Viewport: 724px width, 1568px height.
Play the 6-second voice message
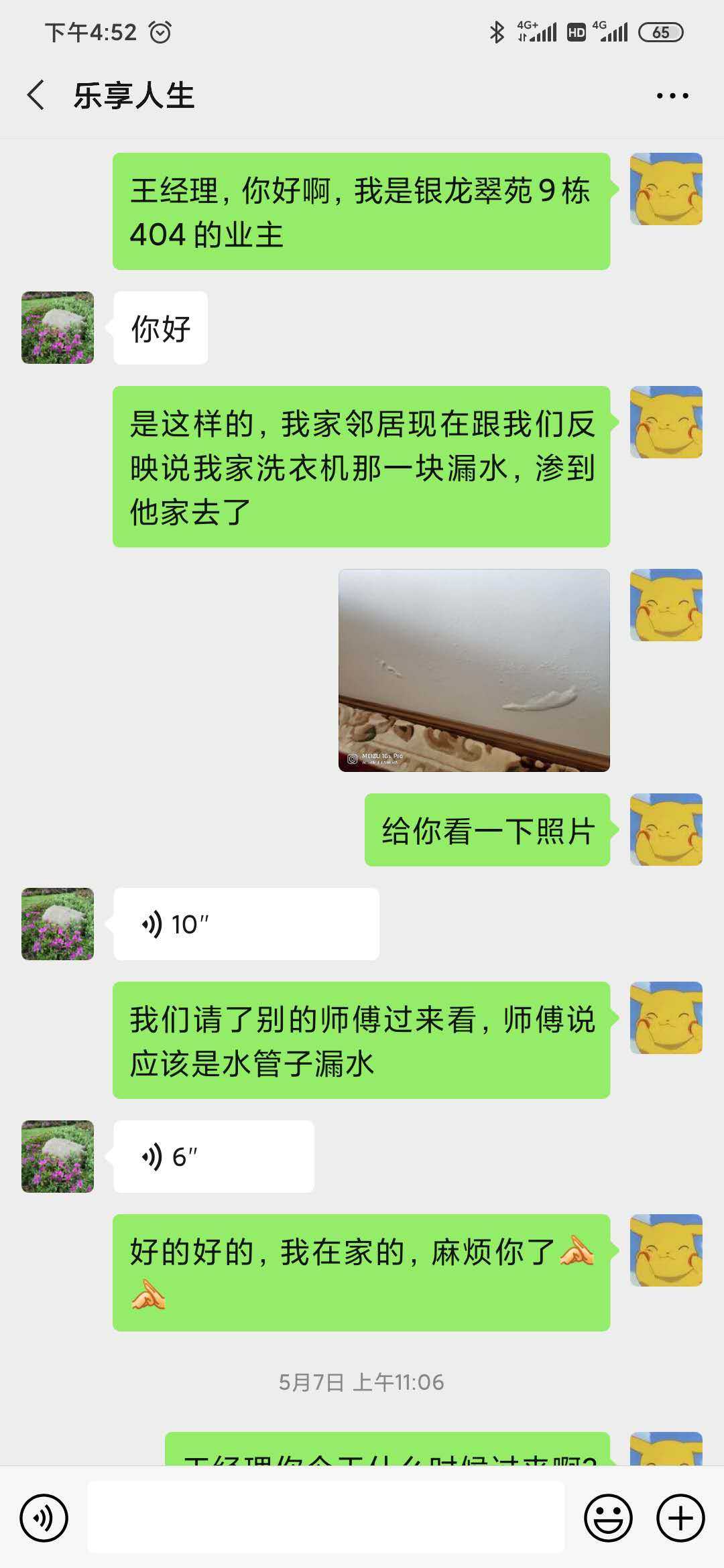213,1157
